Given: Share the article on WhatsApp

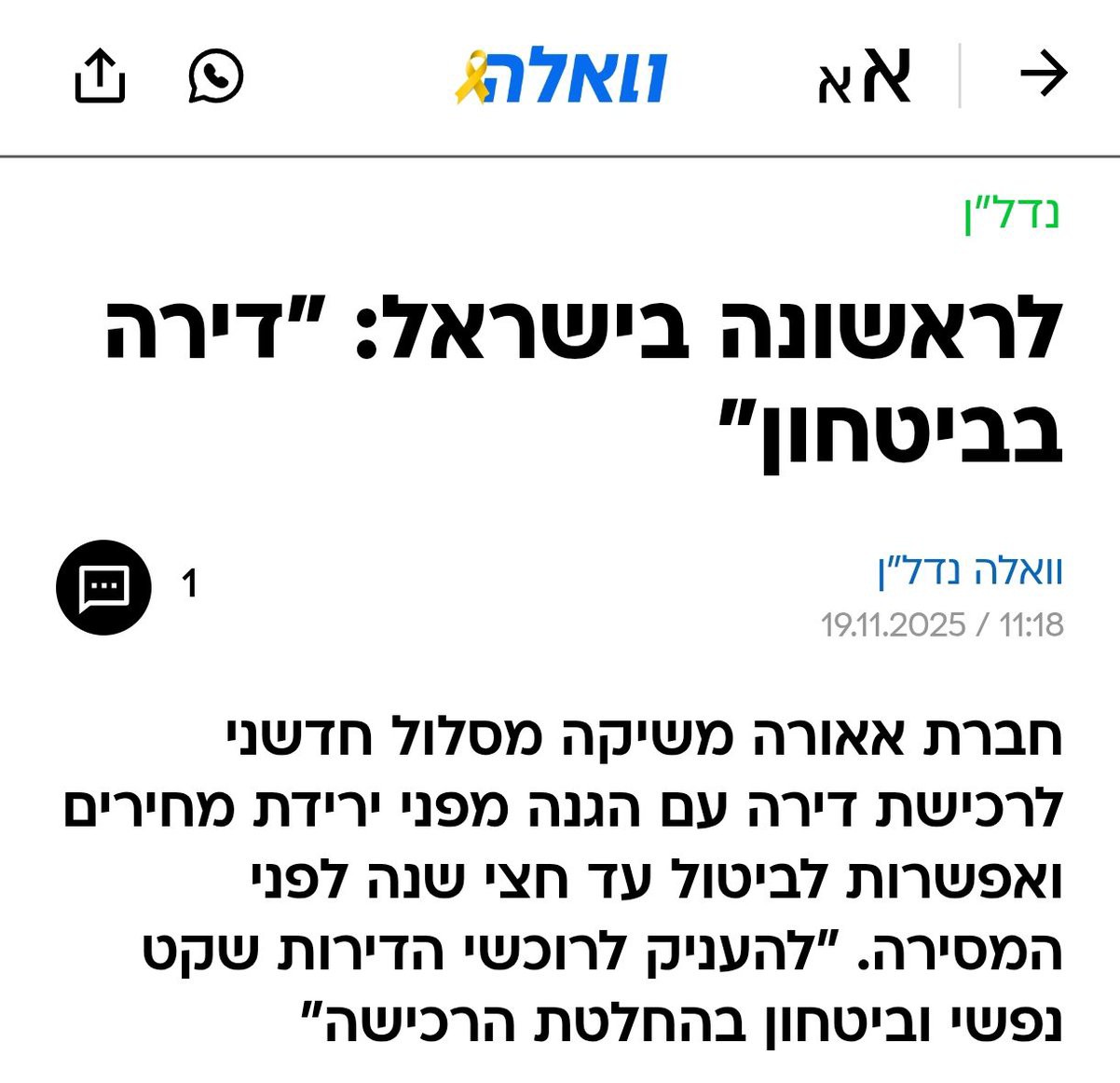Looking at the screenshot, I should point(215,75).
